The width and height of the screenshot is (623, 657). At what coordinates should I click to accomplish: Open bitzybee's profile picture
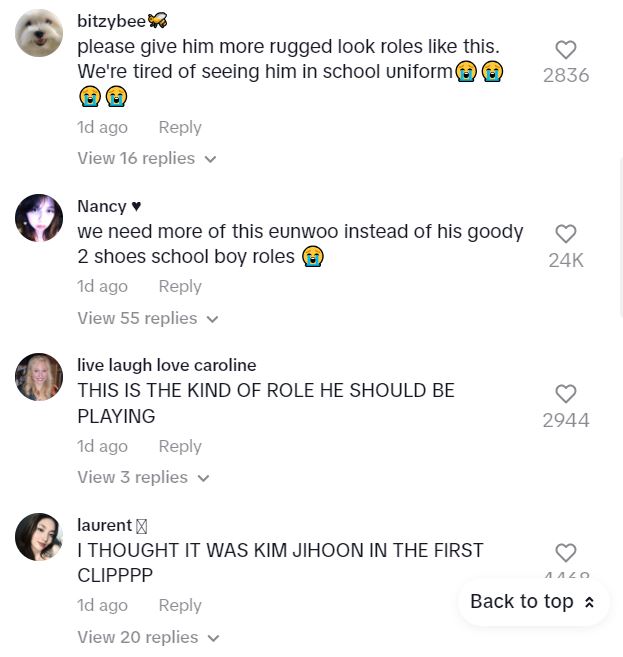coord(39,33)
